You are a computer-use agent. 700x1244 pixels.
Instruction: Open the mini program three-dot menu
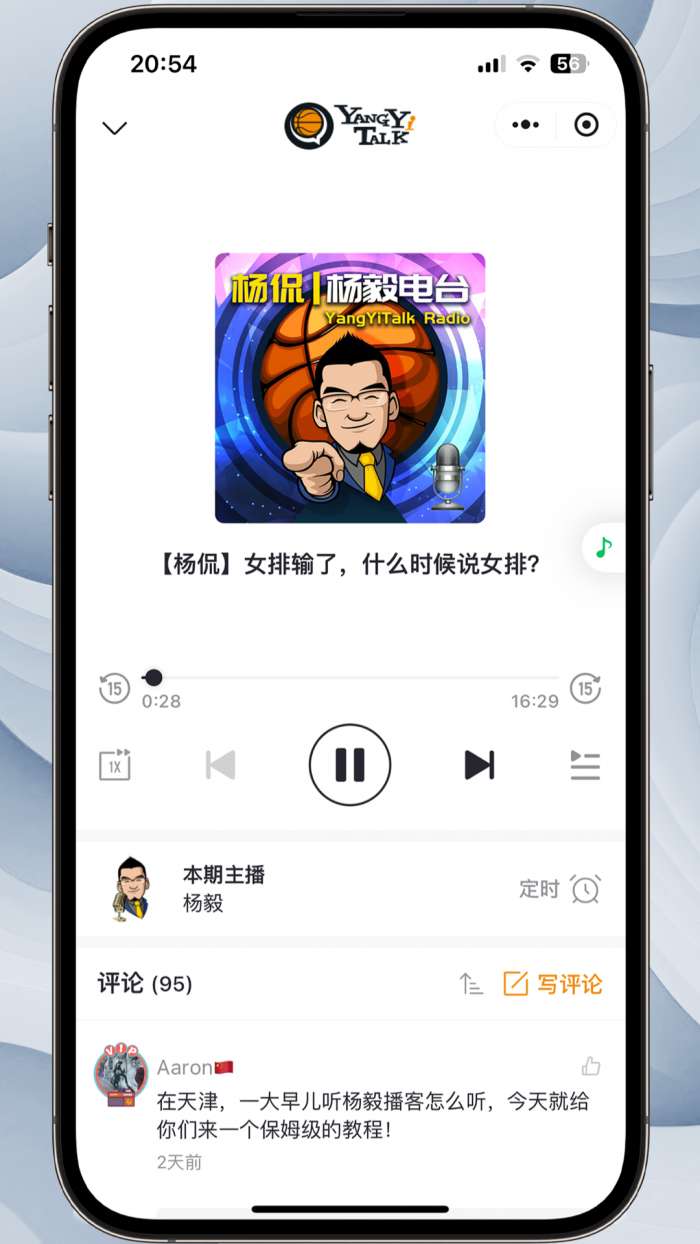pyautogui.click(x=526, y=125)
